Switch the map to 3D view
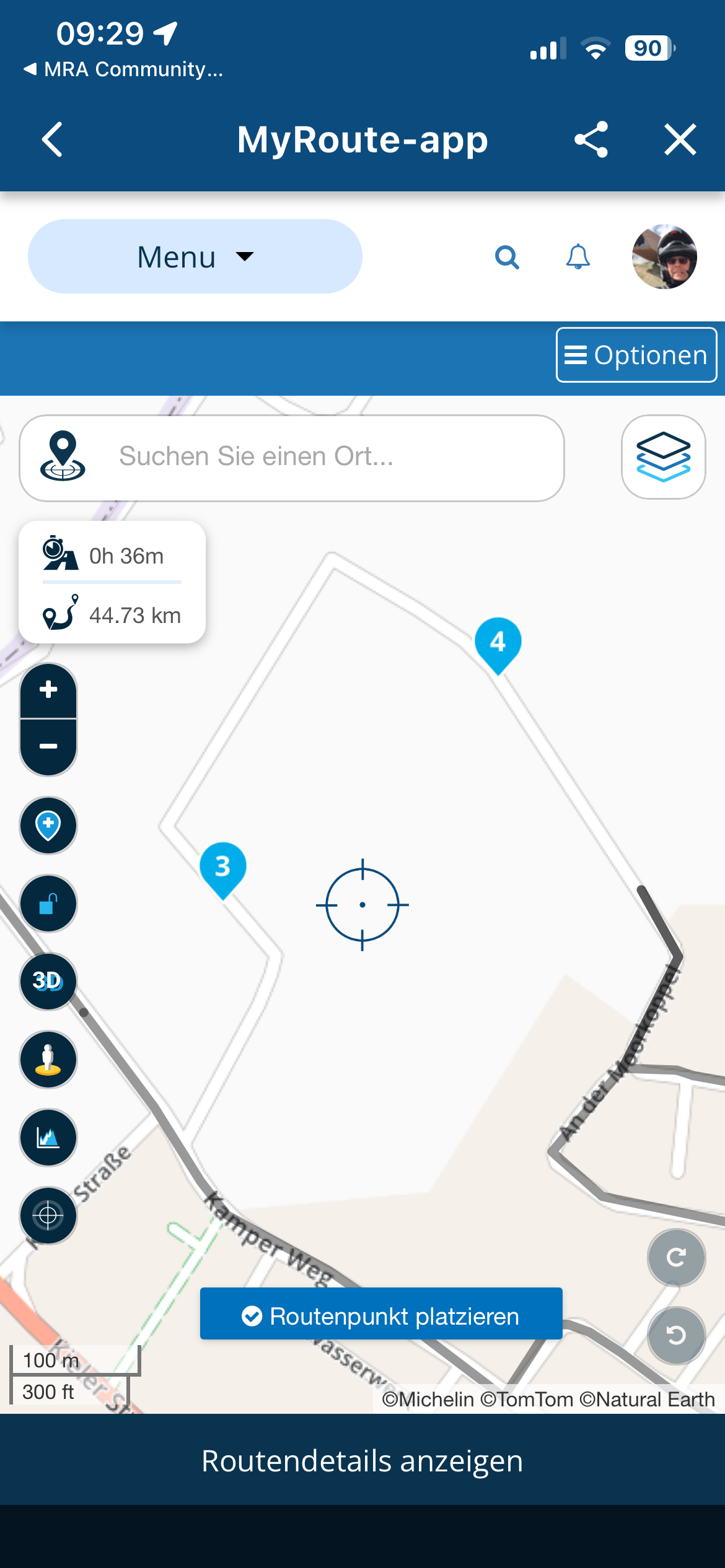 [x=48, y=981]
